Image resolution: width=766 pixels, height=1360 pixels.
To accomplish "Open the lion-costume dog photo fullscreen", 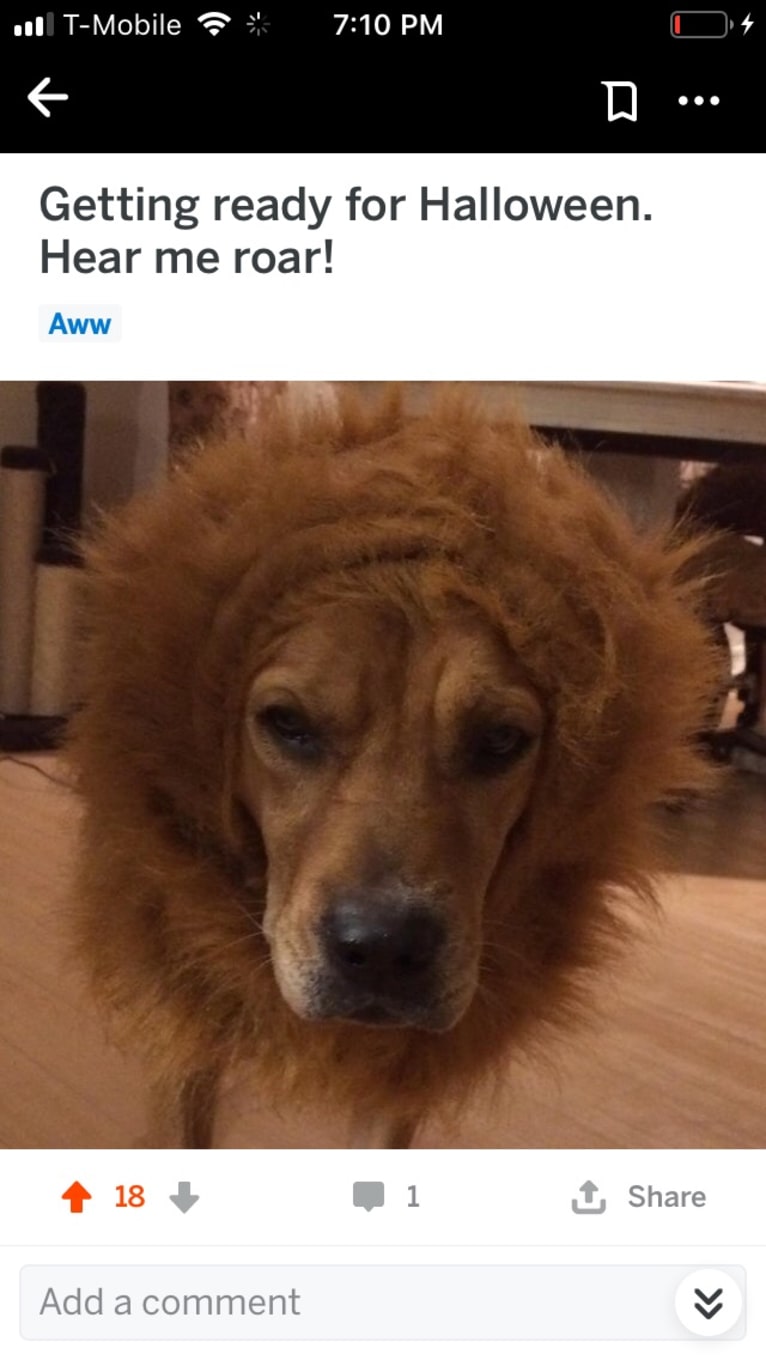I will (x=383, y=765).
